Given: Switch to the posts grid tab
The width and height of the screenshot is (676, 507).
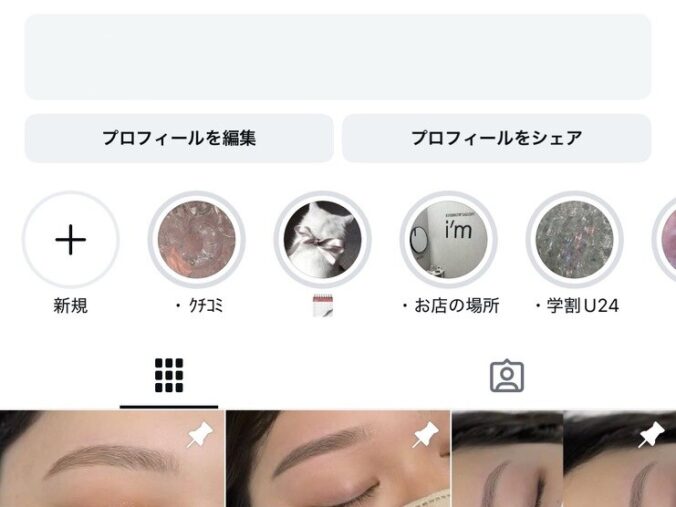Looking at the screenshot, I should 169,375.
